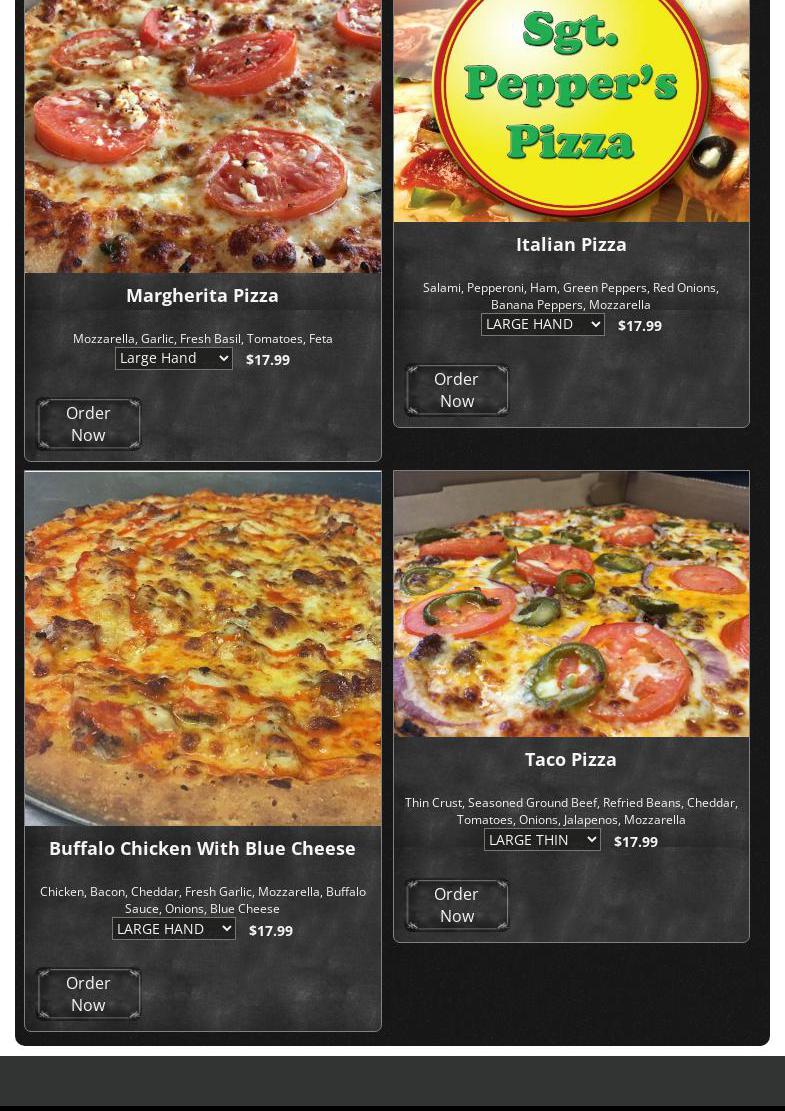Image resolution: width=785 pixels, height=1111 pixels.
Task: Order the Italian Pizza now
Action: (456, 390)
